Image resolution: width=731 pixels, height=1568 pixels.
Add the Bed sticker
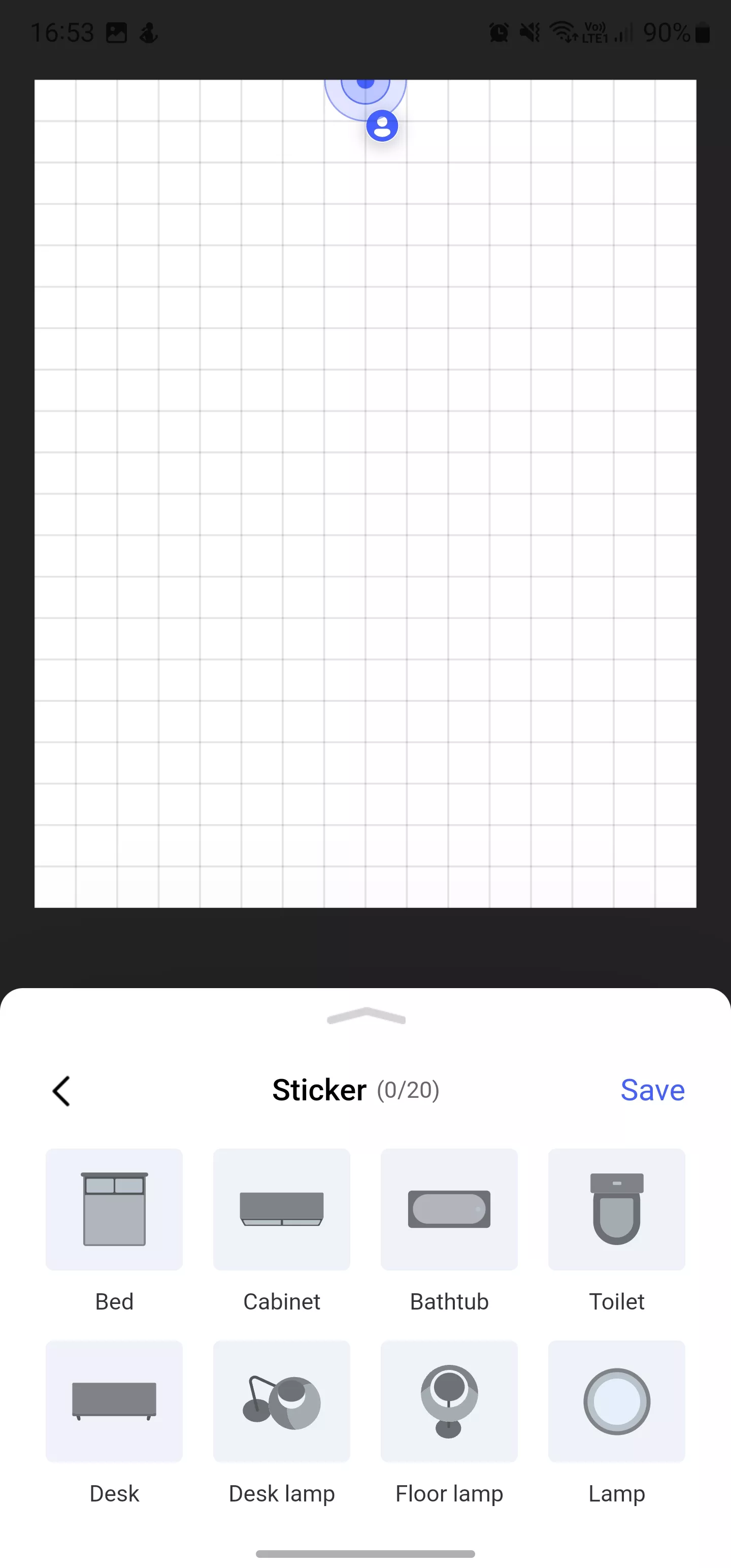coord(114,1210)
